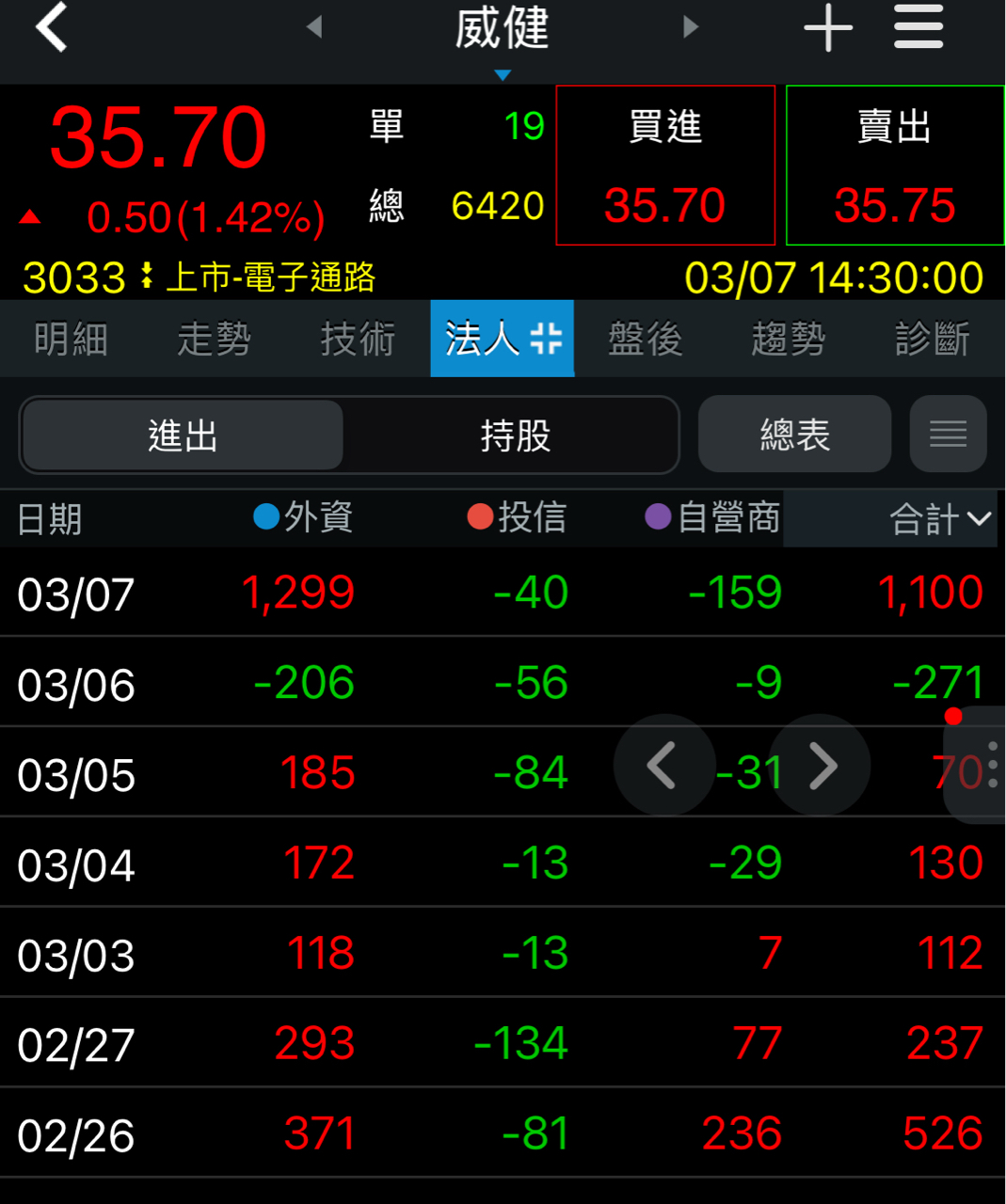Viewport: 1006px width, 1204px height.
Task: Open the 技術 tab
Action: [358, 340]
